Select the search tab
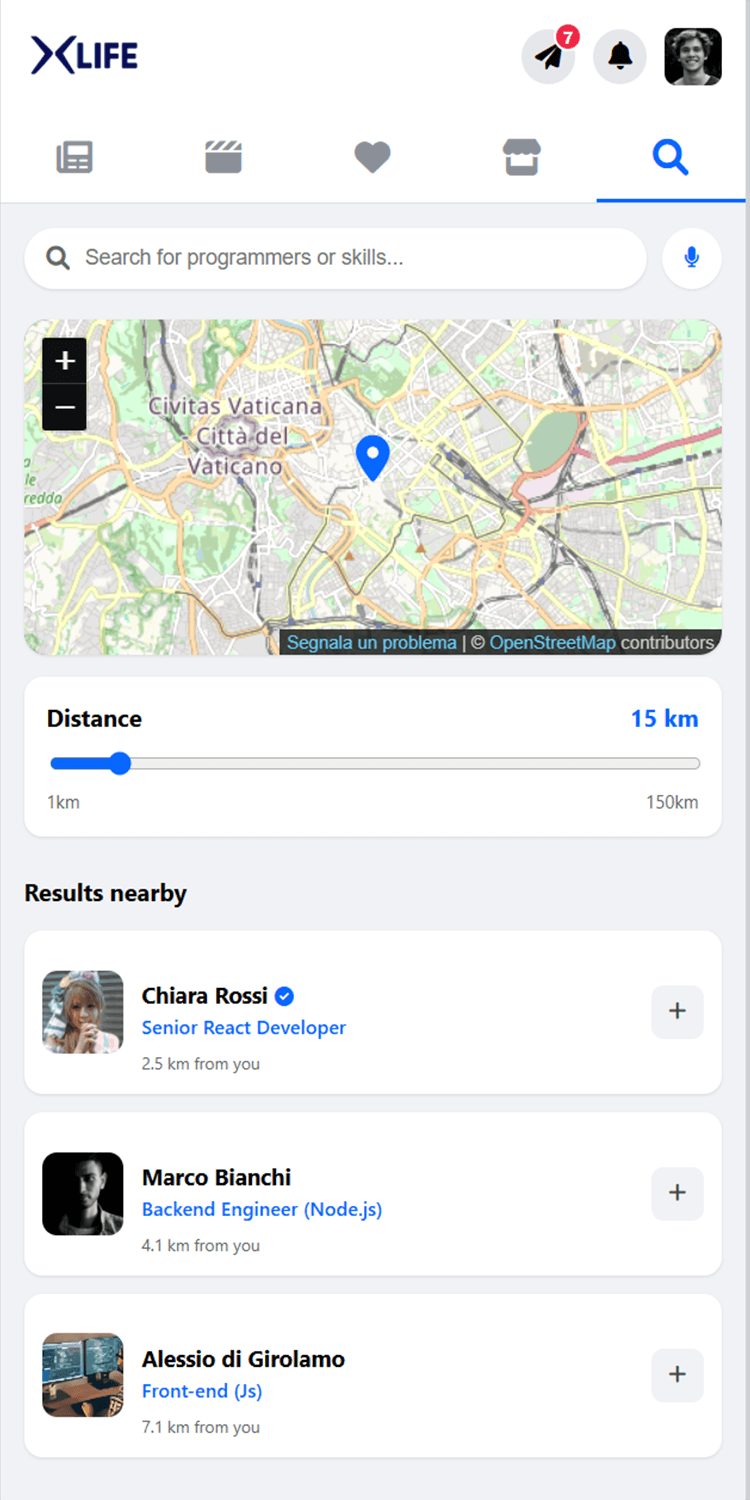This screenshot has width=750, height=1500. click(670, 157)
